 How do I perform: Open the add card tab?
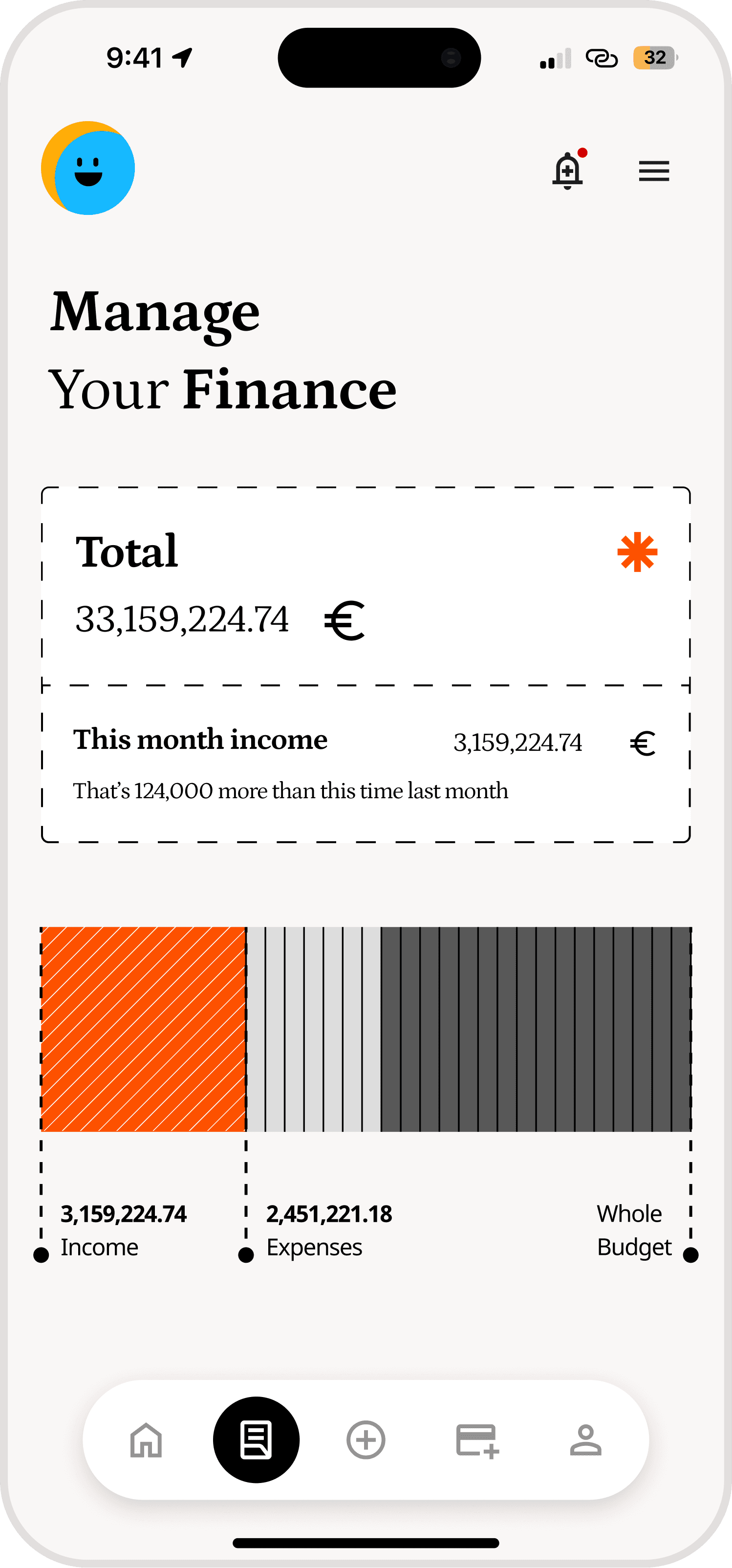(x=477, y=1441)
